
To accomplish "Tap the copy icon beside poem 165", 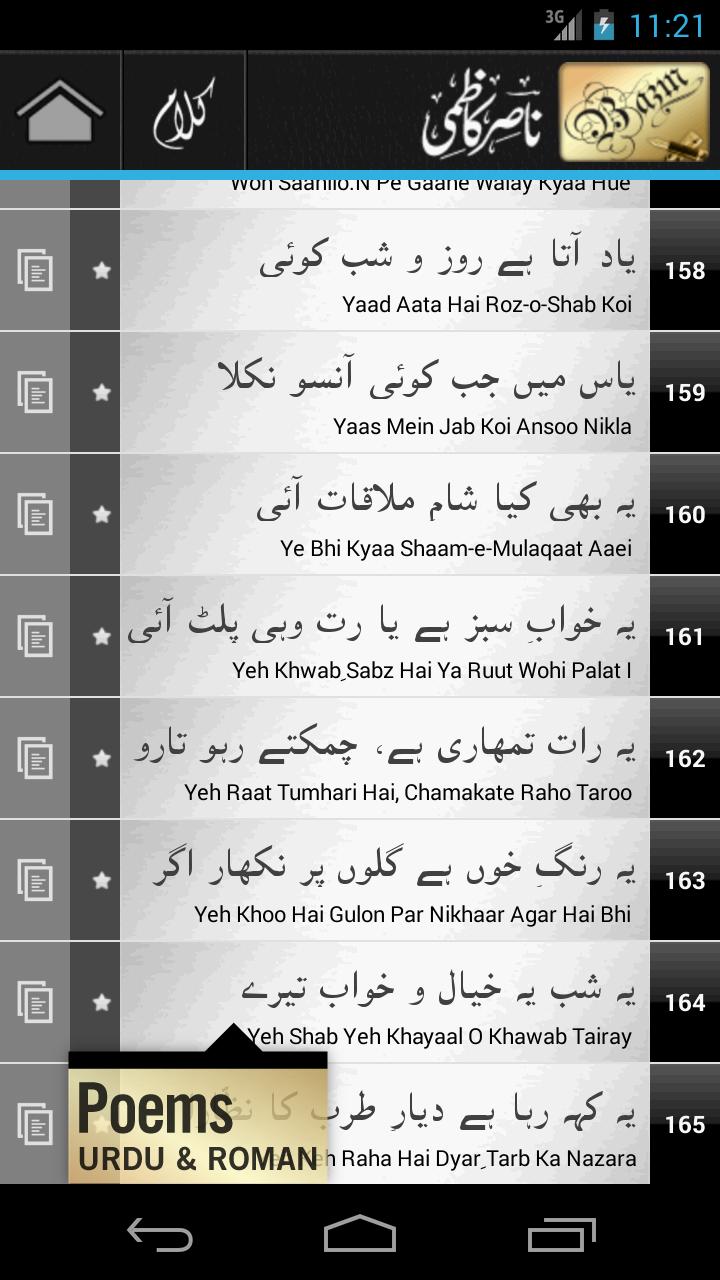I will click(x=36, y=1122).
